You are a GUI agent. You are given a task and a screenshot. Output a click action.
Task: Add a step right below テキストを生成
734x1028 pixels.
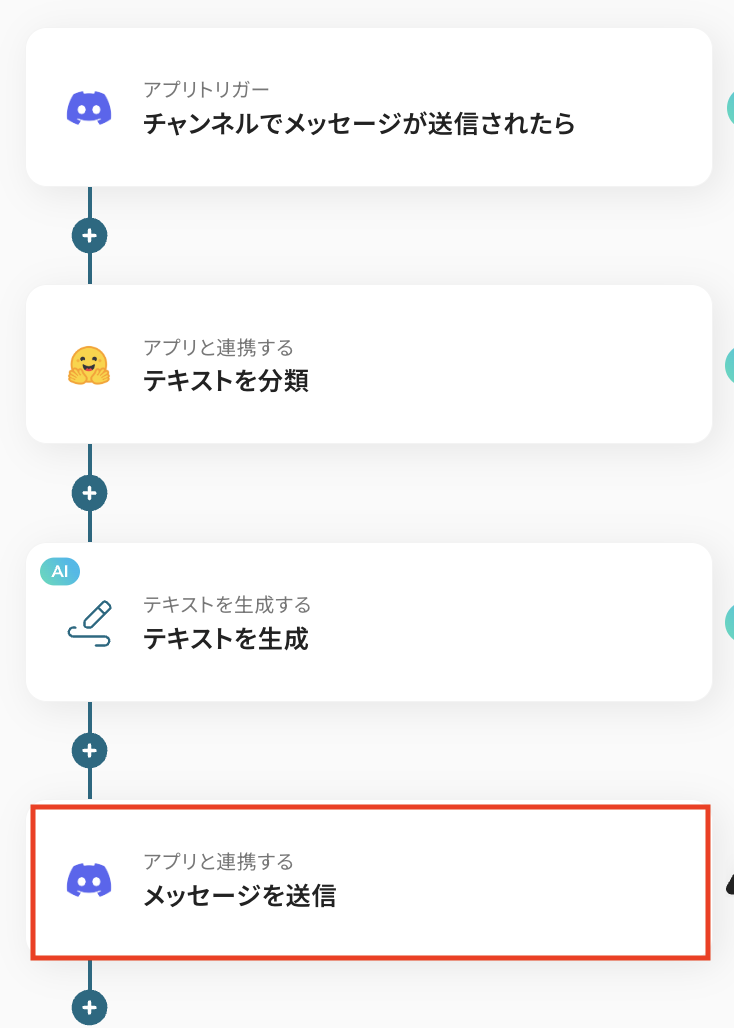click(x=90, y=750)
